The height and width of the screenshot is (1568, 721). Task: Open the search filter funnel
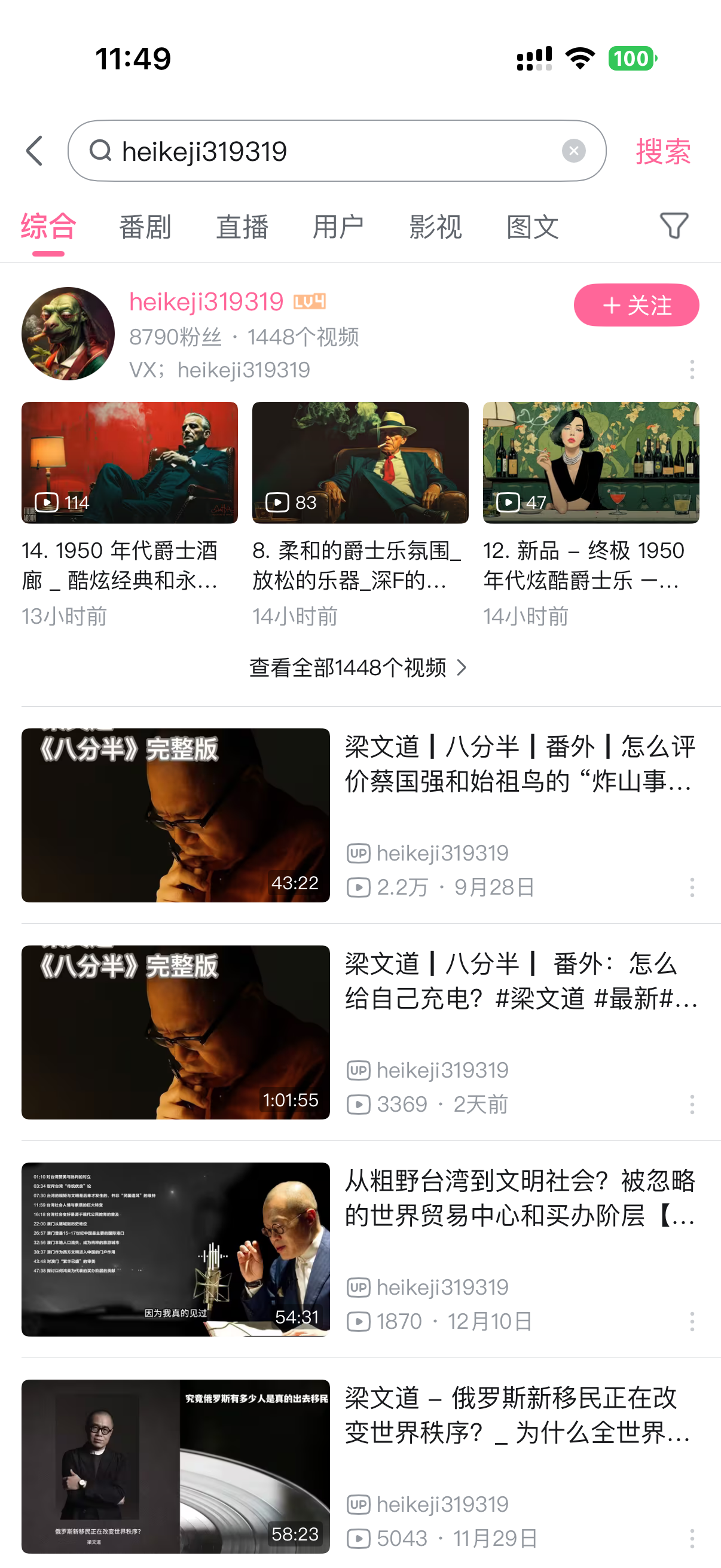tap(674, 226)
